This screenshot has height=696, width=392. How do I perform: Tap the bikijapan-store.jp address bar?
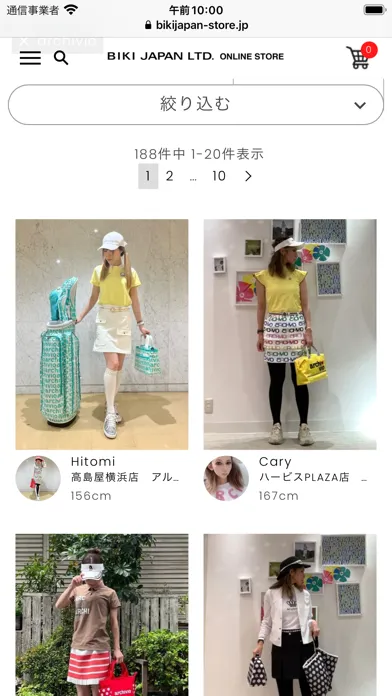pos(196,25)
